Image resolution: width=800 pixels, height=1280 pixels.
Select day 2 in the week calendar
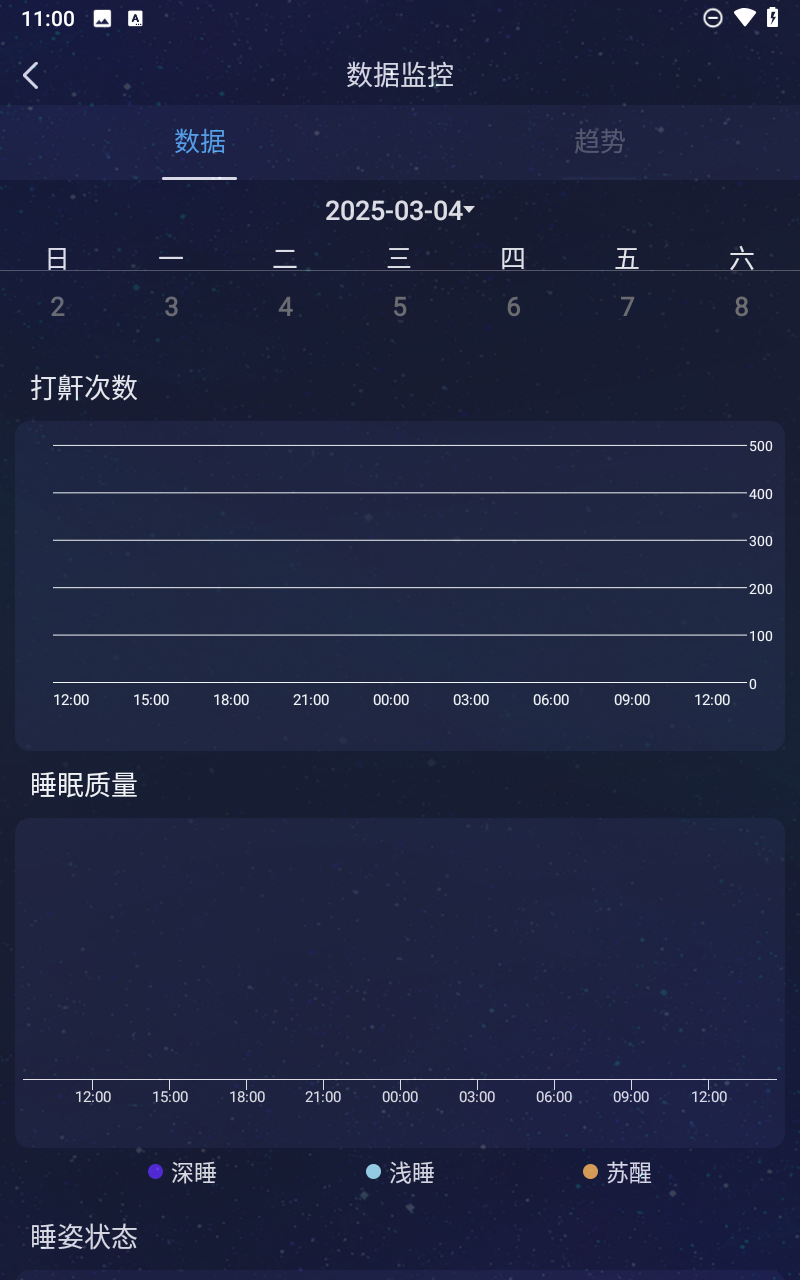click(x=57, y=306)
